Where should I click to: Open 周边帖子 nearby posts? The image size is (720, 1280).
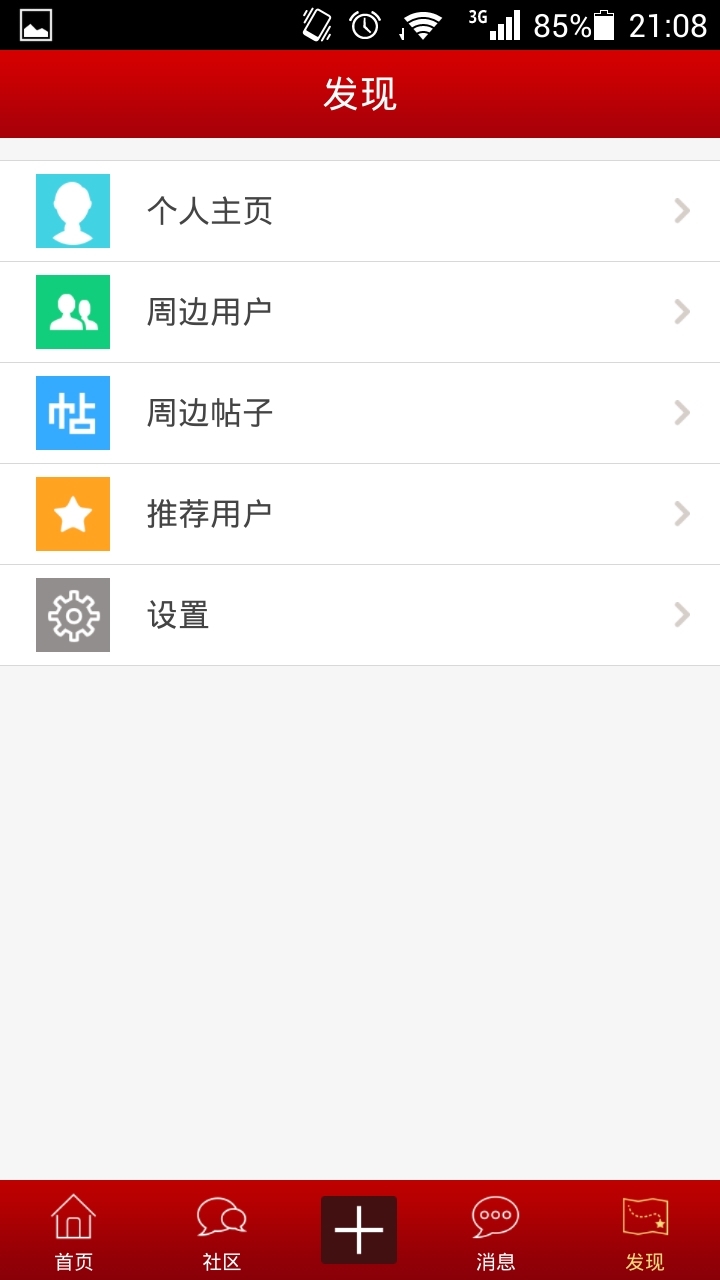360,413
